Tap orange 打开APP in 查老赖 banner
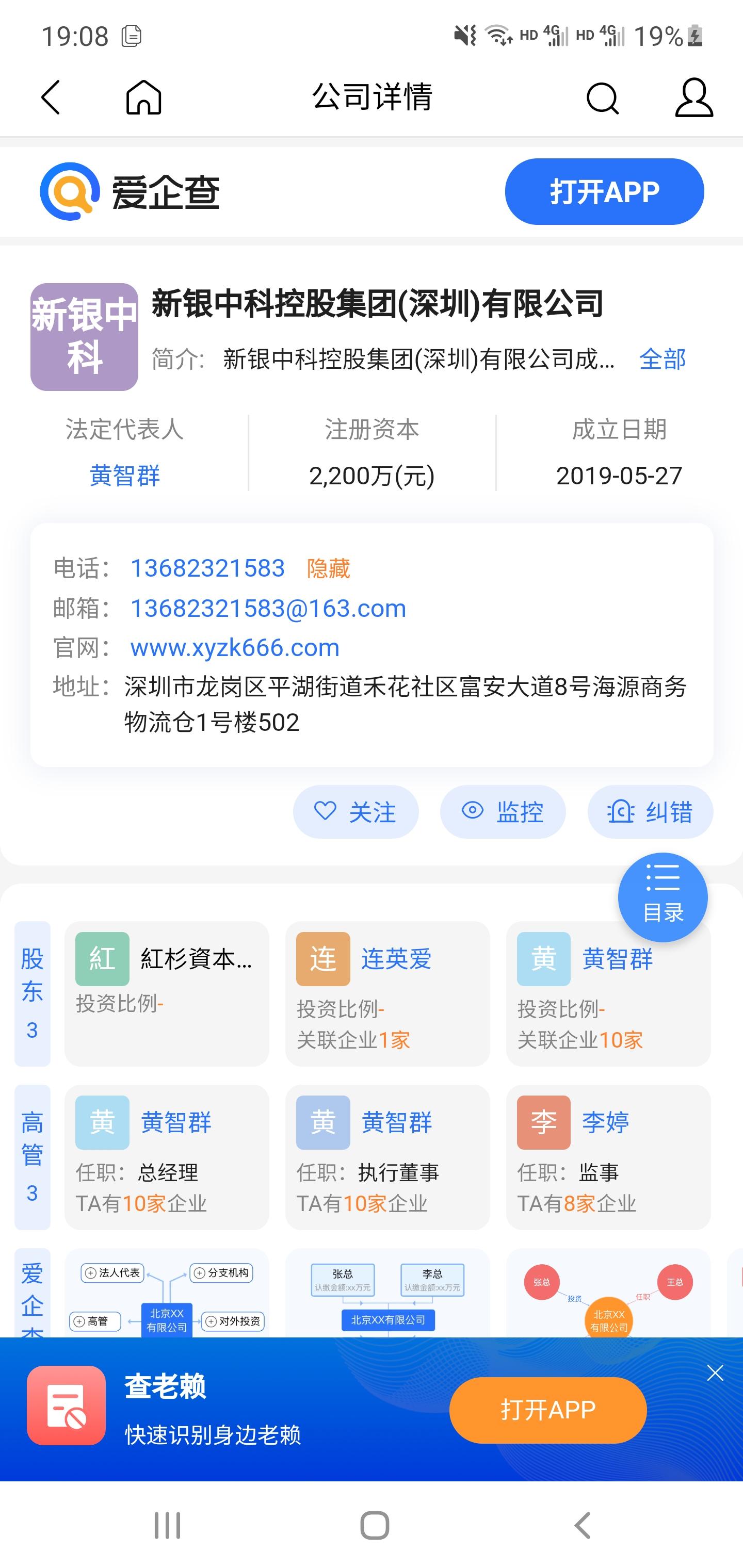Viewport: 743px width, 1568px height. [x=547, y=1410]
